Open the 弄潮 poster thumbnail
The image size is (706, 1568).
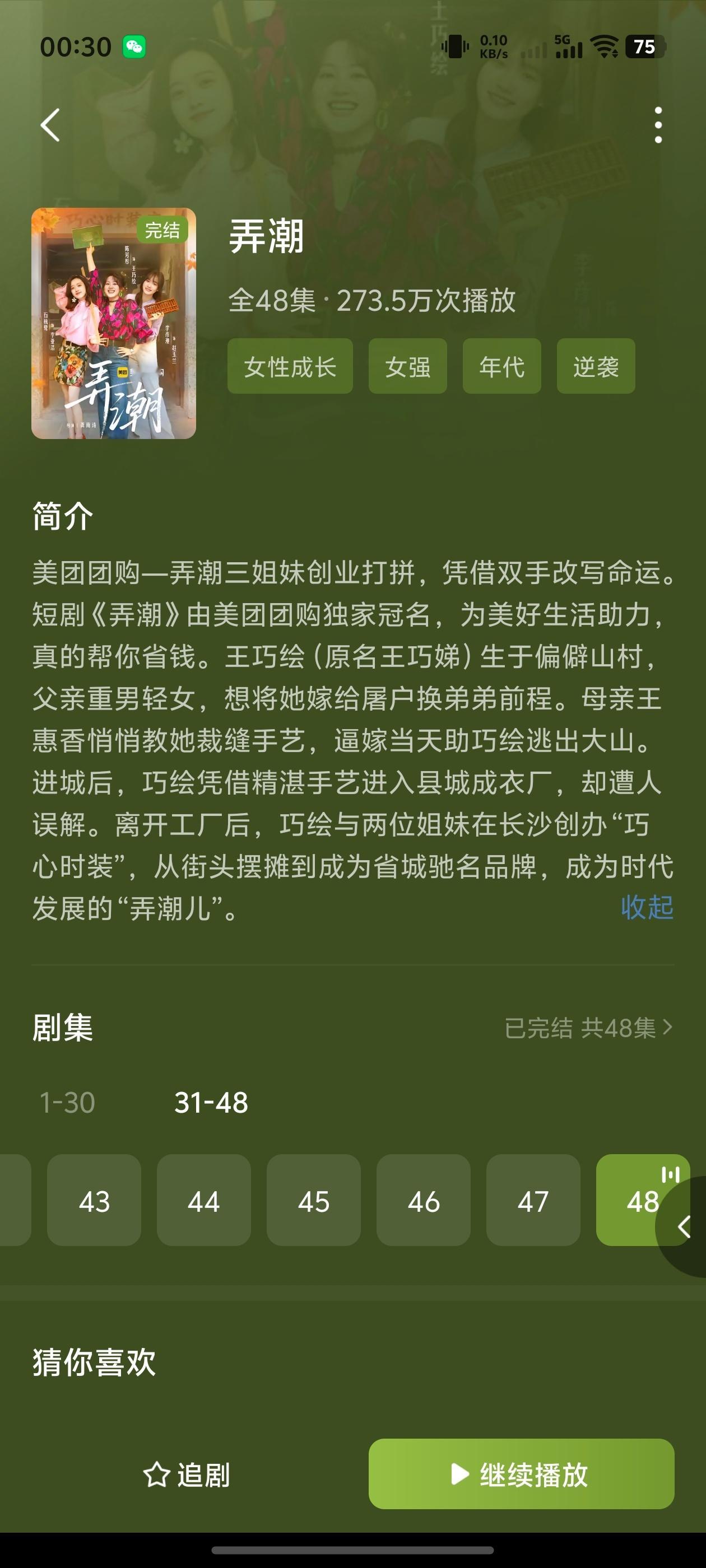click(x=114, y=323)
